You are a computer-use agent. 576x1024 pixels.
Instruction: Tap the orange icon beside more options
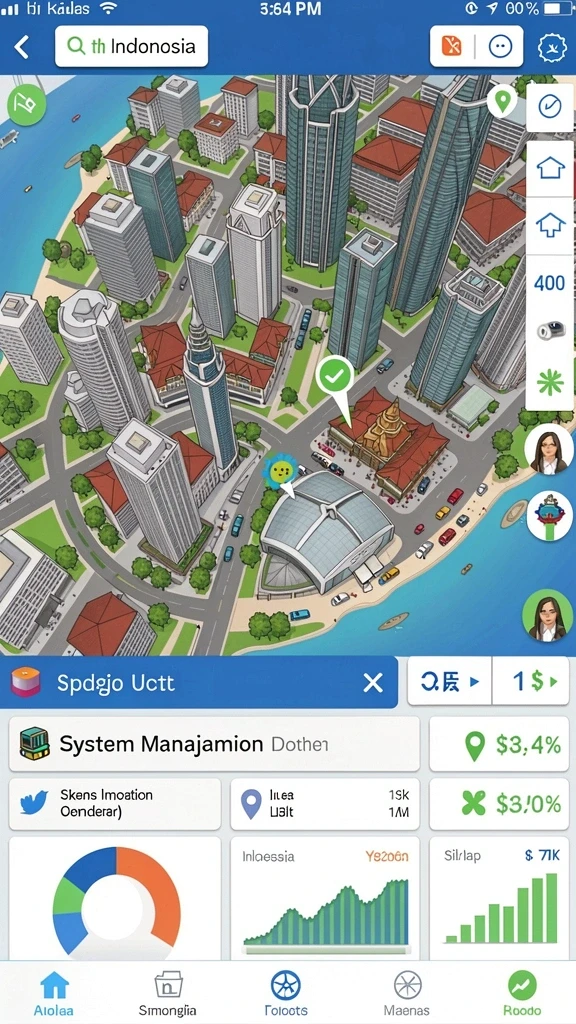pyautogui.click(x=452, y=46)
